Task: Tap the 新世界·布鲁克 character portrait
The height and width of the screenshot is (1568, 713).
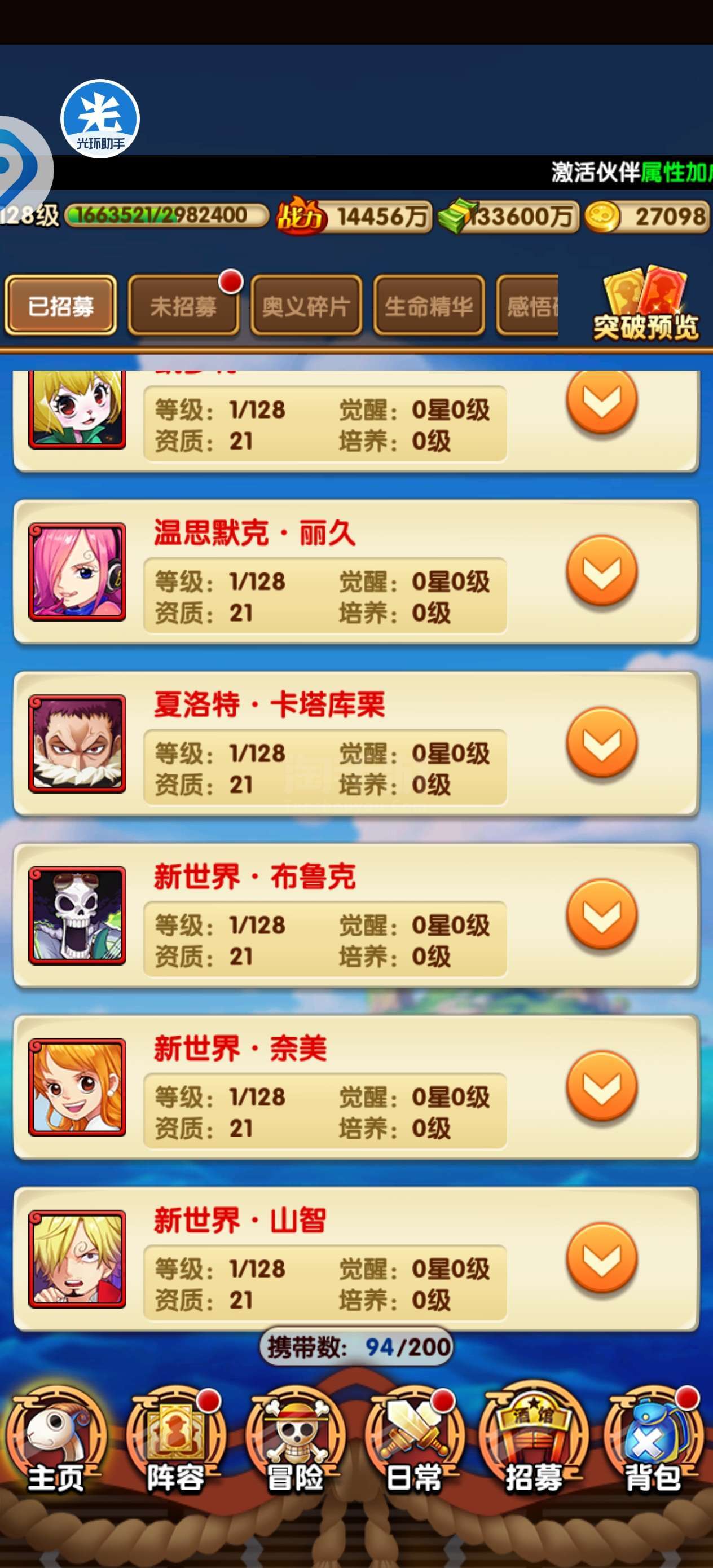Action: pos(77,915)
